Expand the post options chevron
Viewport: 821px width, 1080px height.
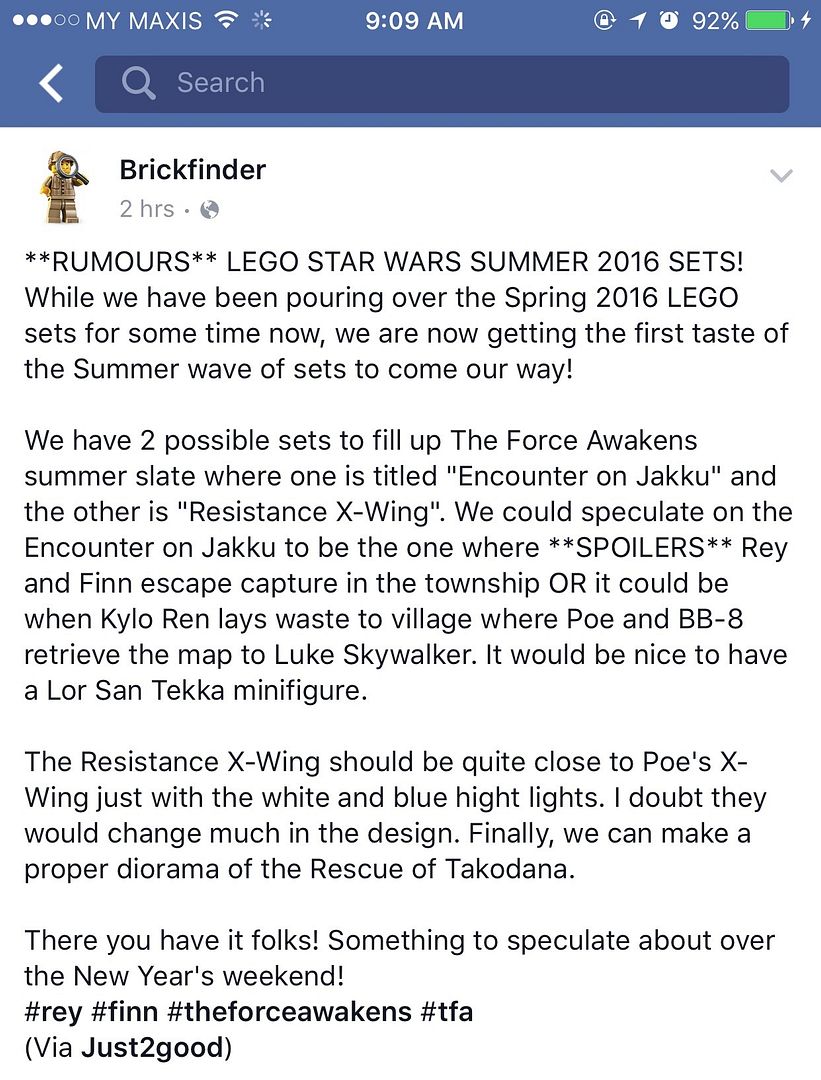780,176
